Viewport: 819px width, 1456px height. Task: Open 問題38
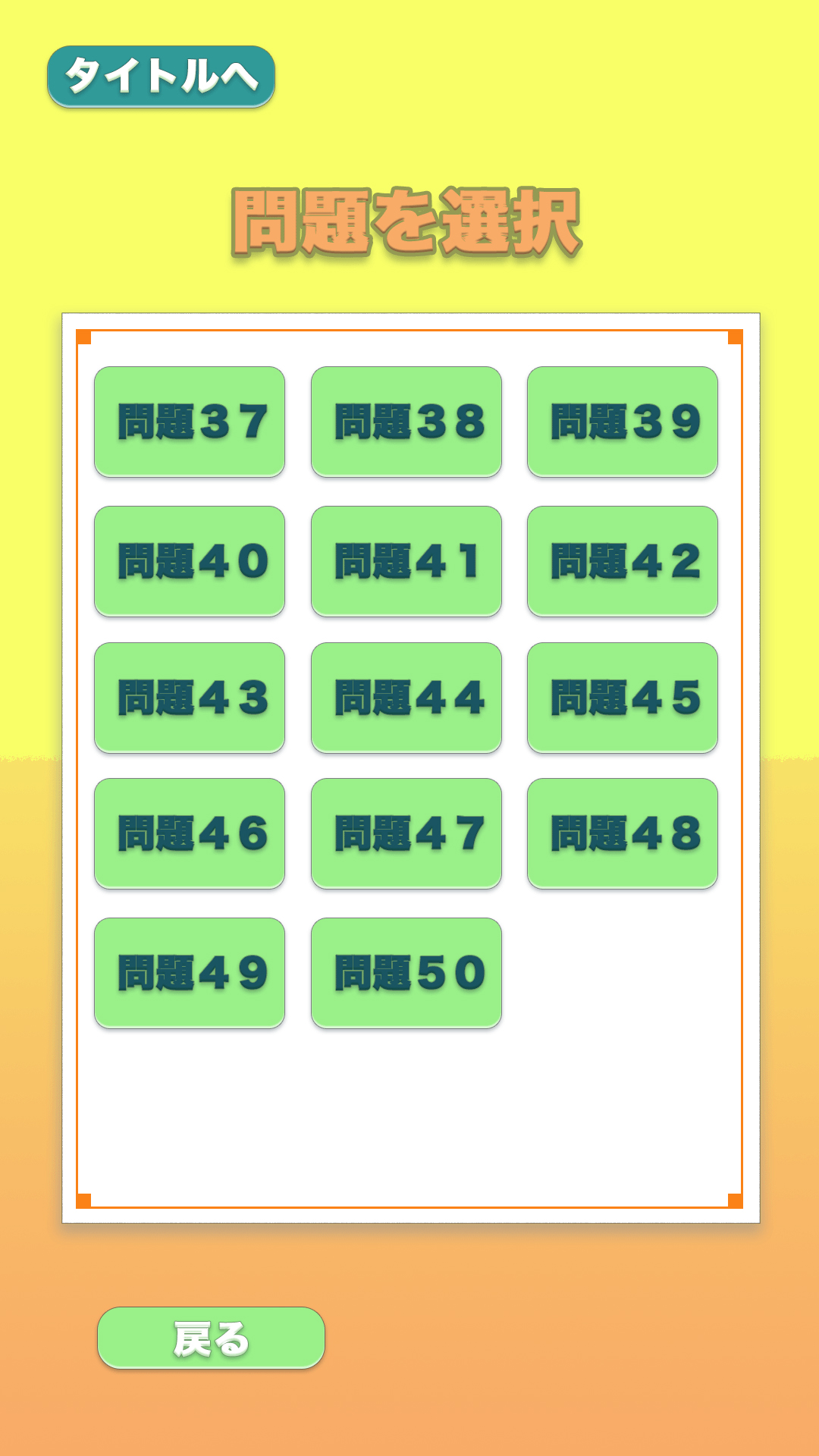(x=406, y=422)
